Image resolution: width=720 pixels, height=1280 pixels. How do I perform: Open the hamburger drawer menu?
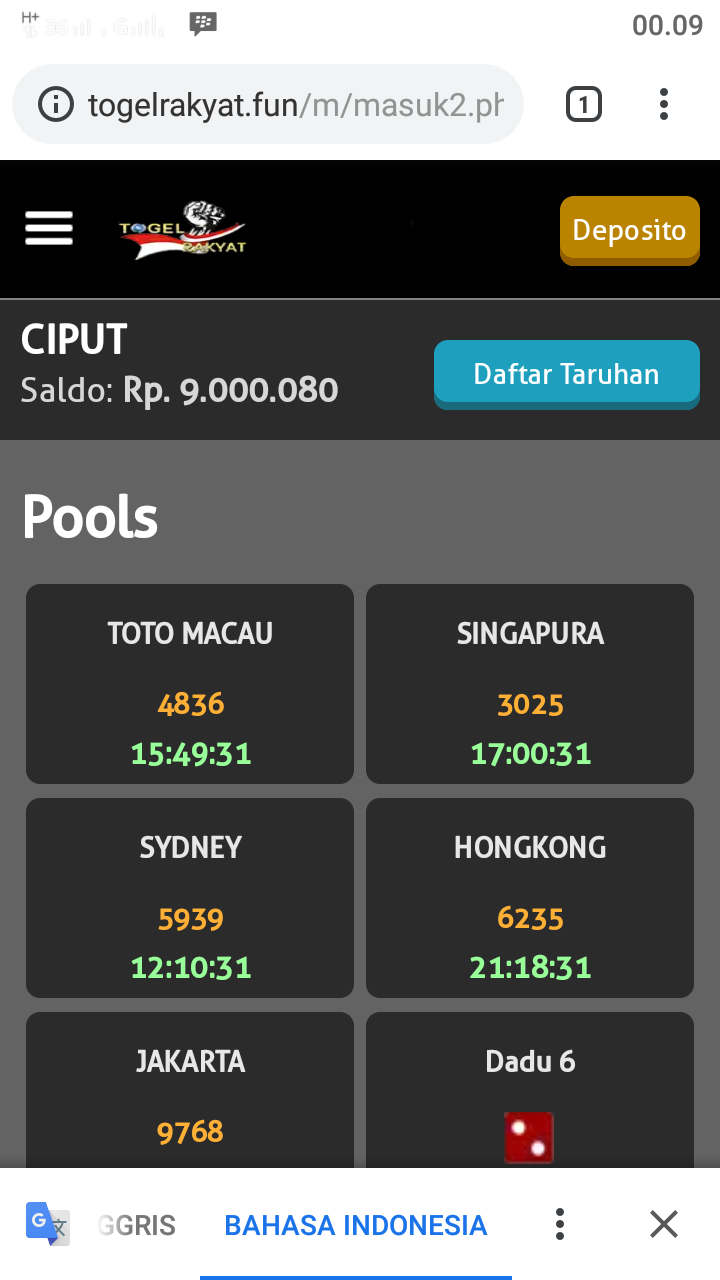[x=49, y=229]
